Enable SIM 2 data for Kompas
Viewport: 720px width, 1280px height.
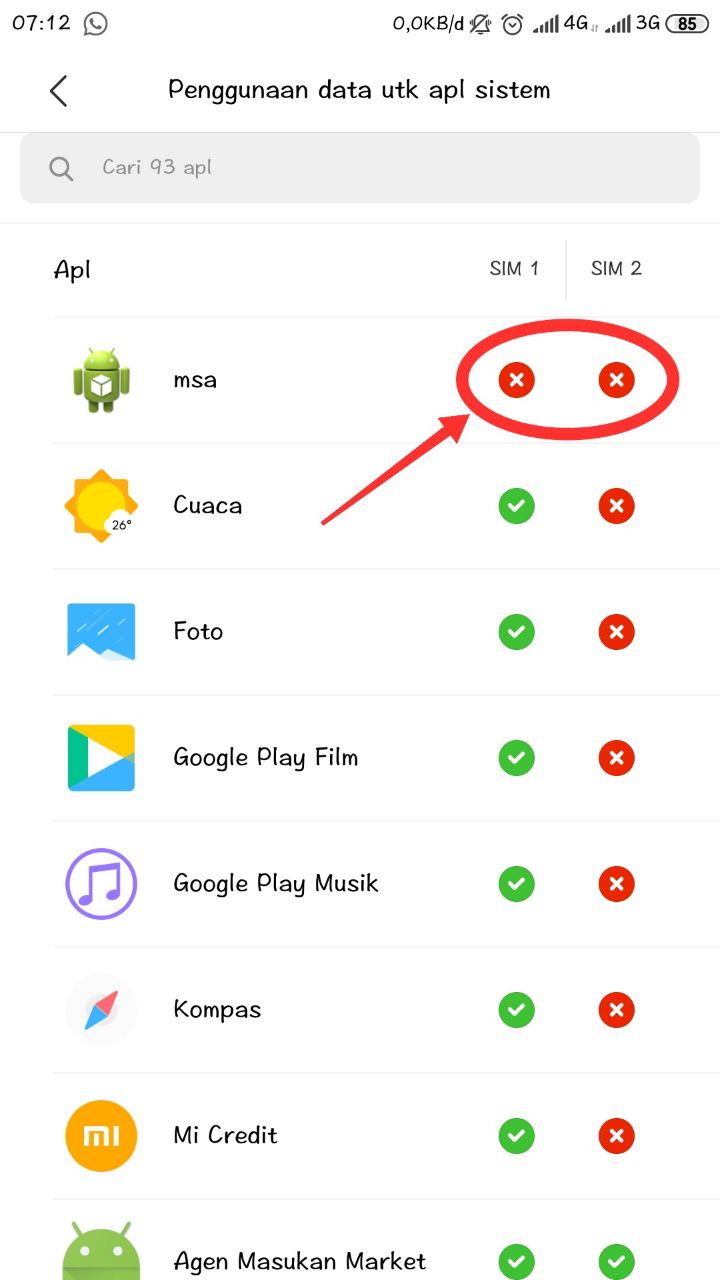(616, 1010)
